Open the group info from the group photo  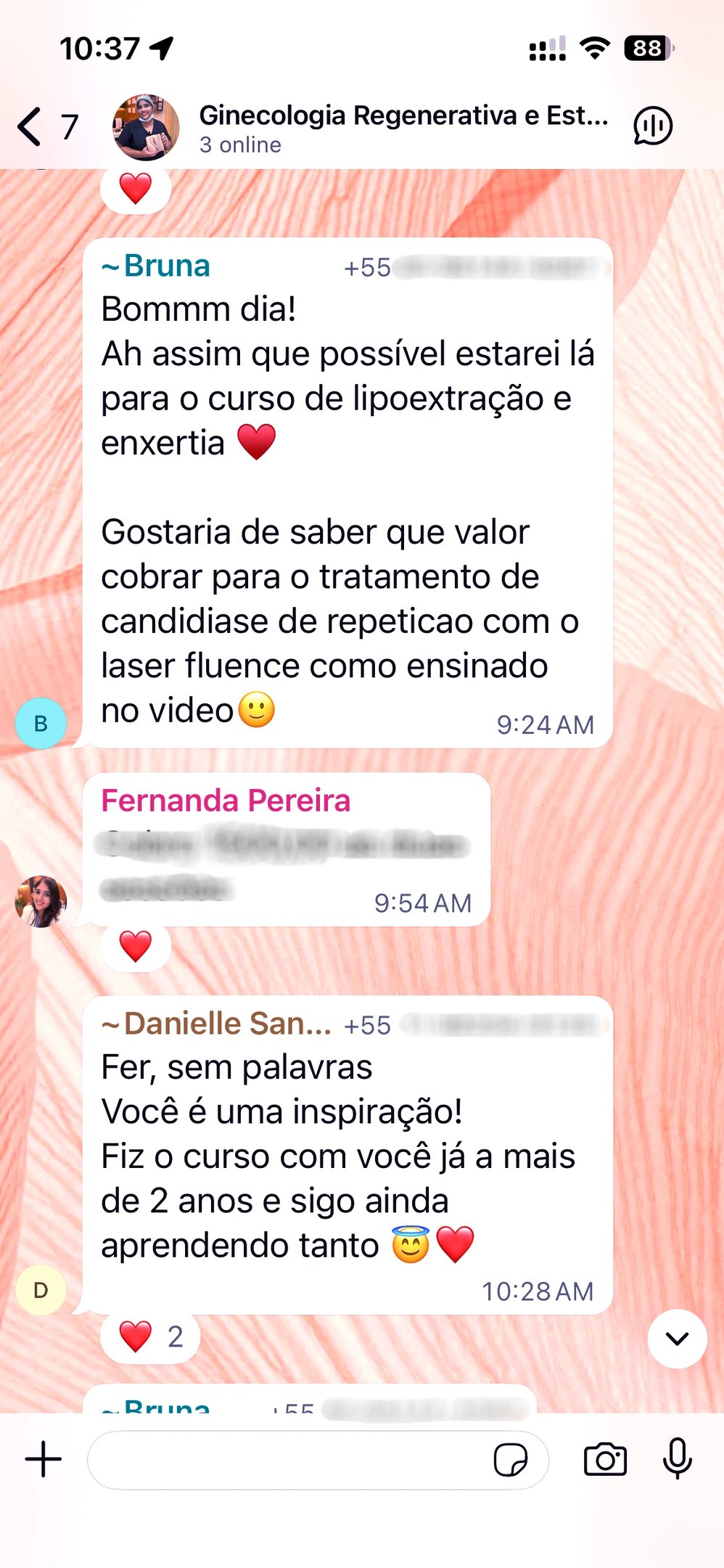coord(146,127)
